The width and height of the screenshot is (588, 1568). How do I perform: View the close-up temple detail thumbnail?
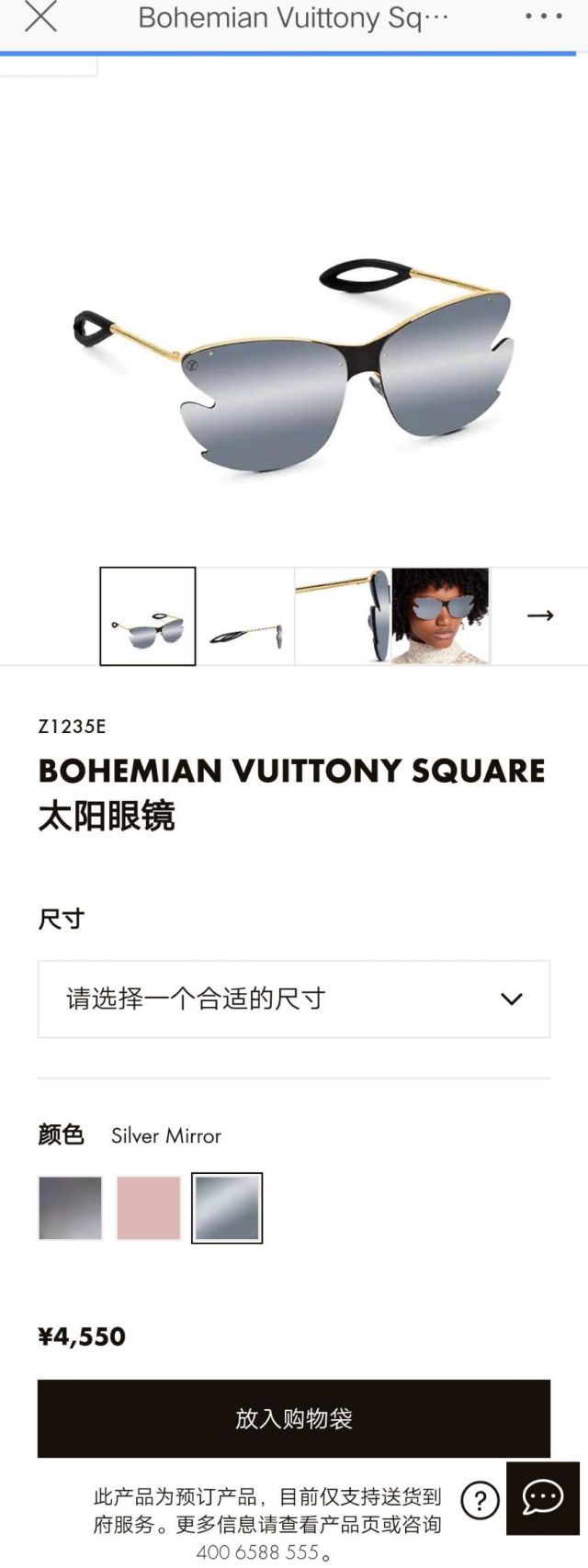tap(343, 616)
